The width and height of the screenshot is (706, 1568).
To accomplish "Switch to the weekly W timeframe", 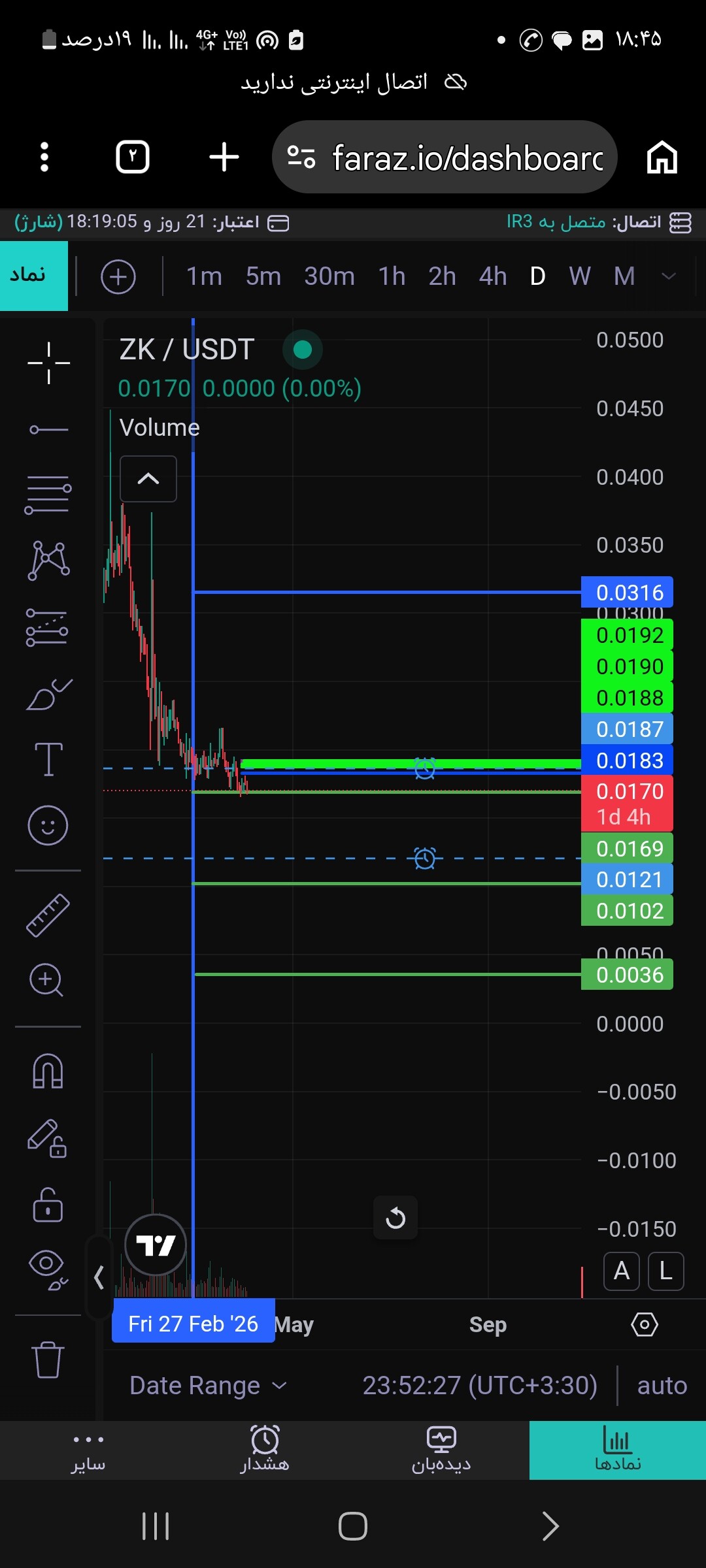I will [580, 276].
